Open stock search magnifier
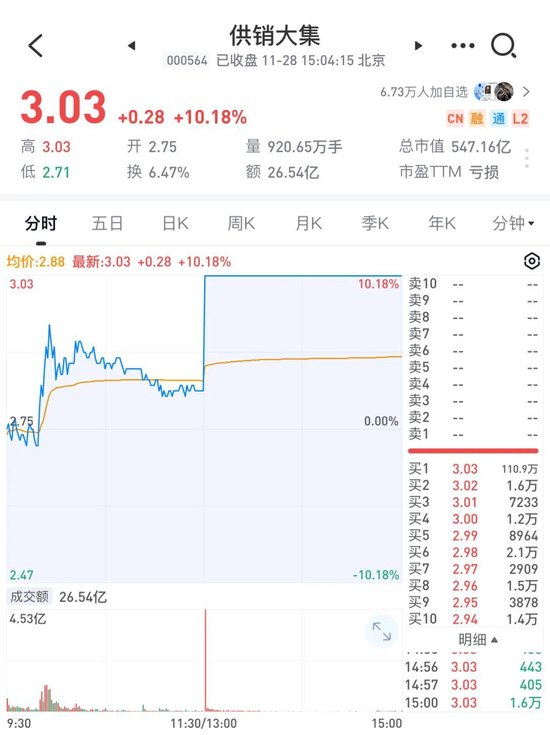The height and width of the screenshot is (735, 550). [504, 46]
